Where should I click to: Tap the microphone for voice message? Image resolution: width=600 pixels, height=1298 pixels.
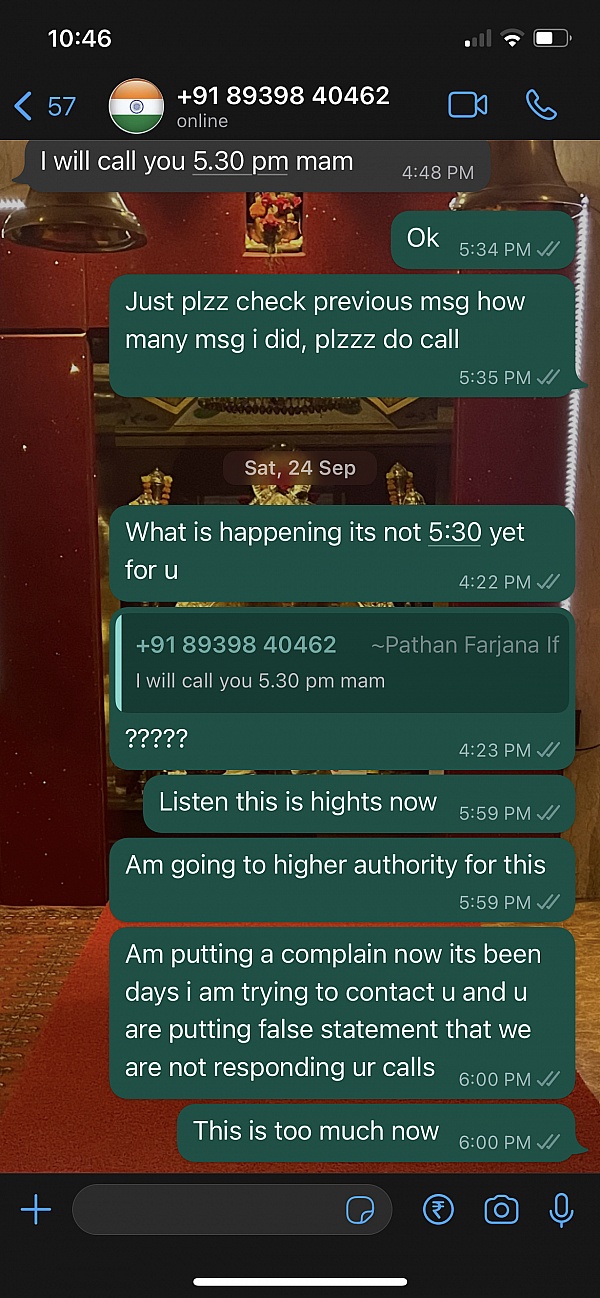tap(562, 1211)
